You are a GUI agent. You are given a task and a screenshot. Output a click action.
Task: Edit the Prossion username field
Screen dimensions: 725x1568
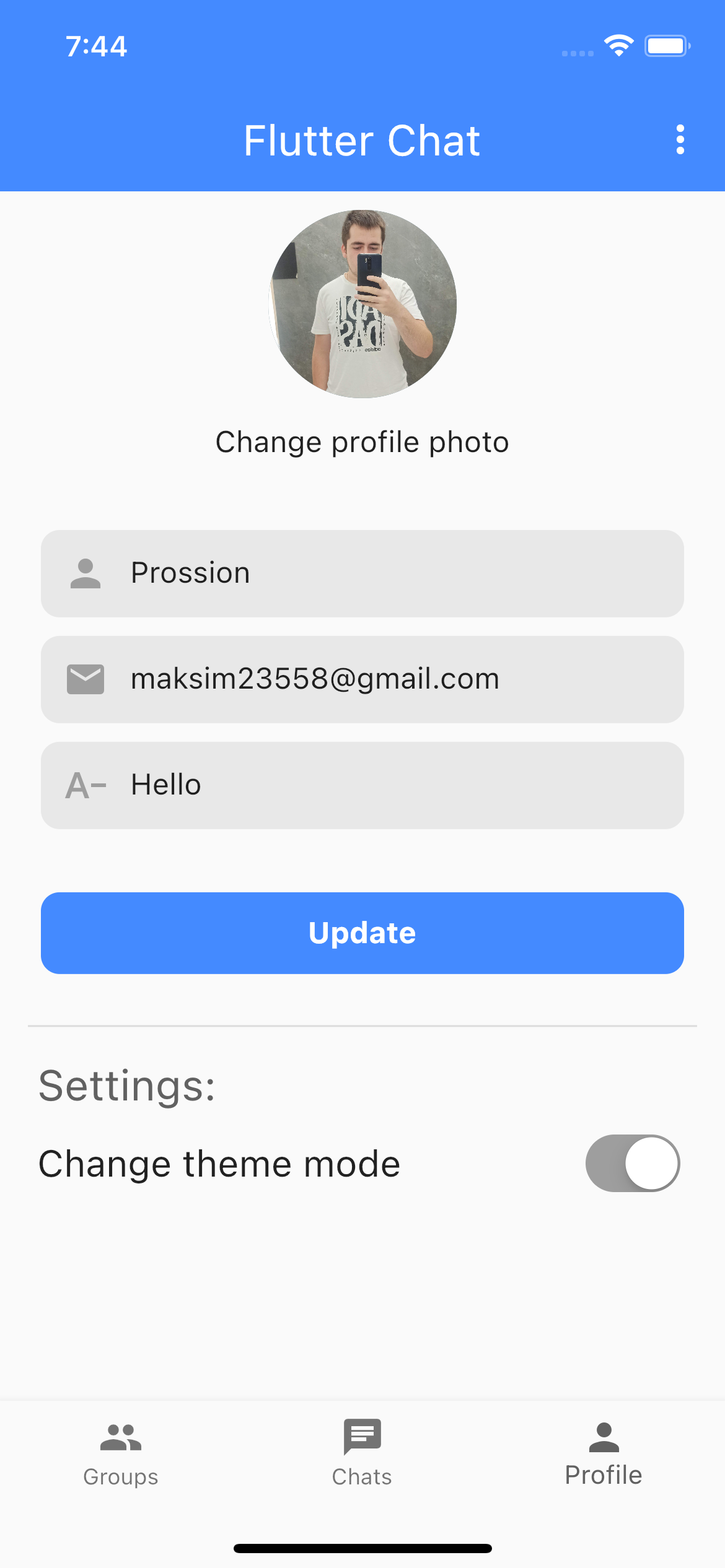pyautogui.click(x=362, y=573)
